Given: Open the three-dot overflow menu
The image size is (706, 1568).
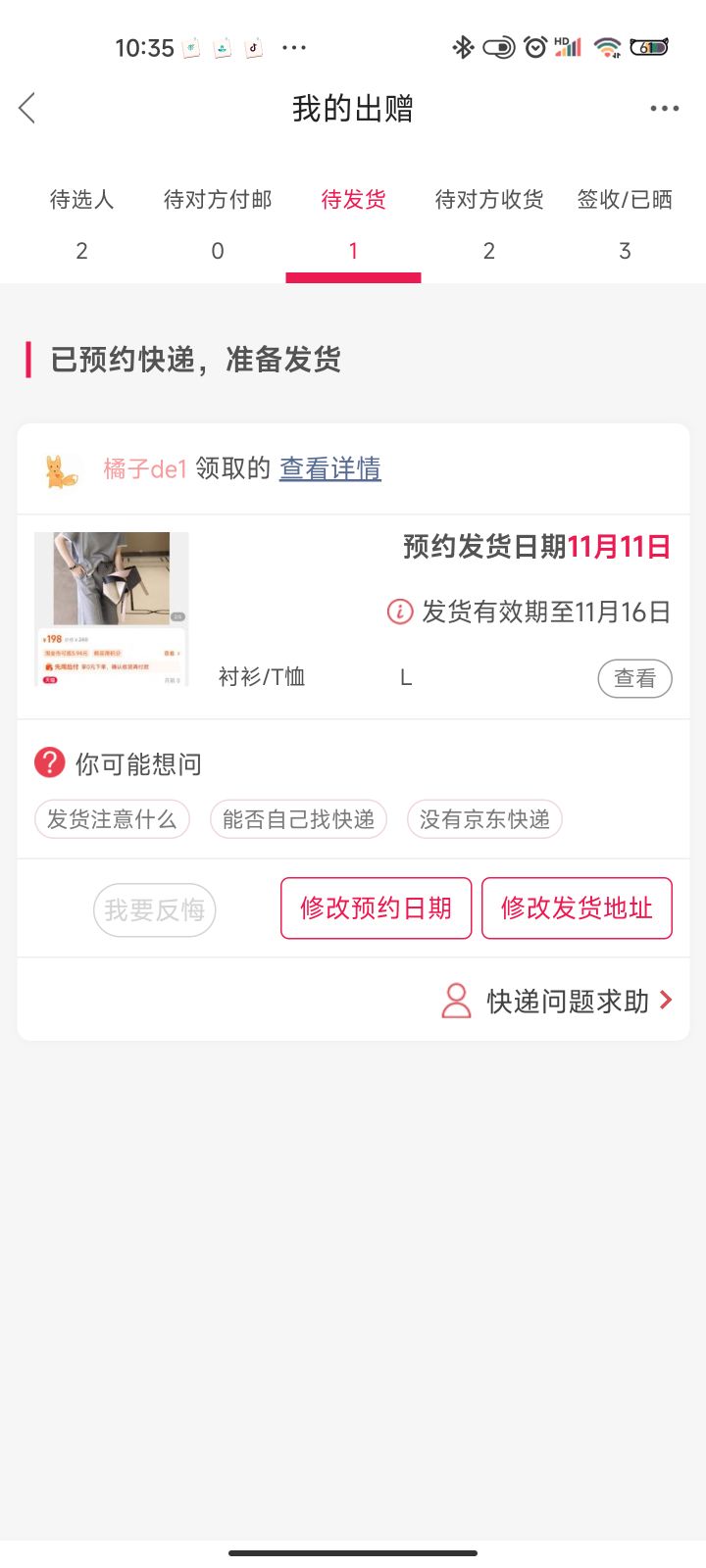Looking at the screenshot, I should (x=664, y=109).
